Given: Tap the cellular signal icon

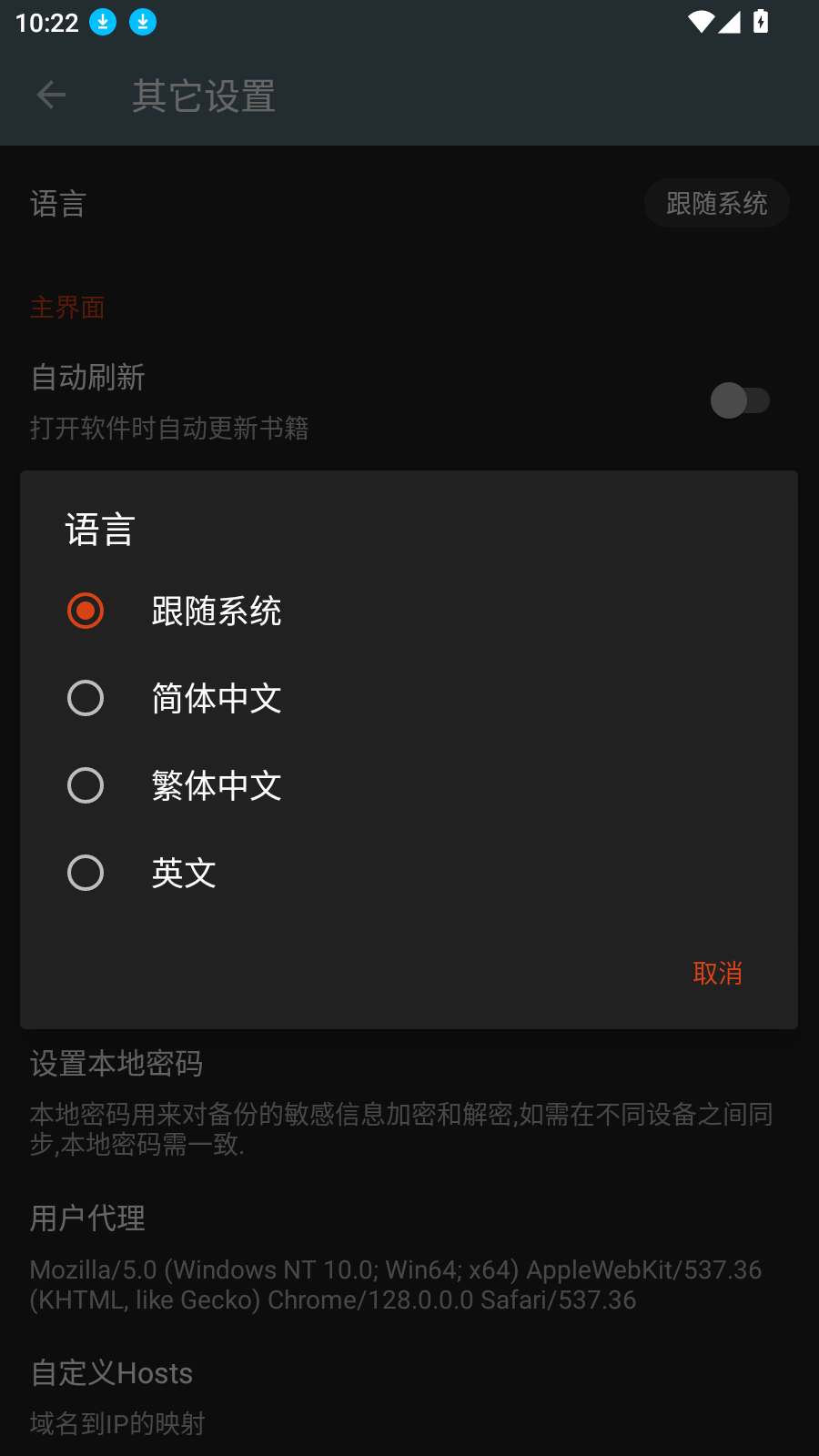Looking at the screenshot, I should coord(731,22).
